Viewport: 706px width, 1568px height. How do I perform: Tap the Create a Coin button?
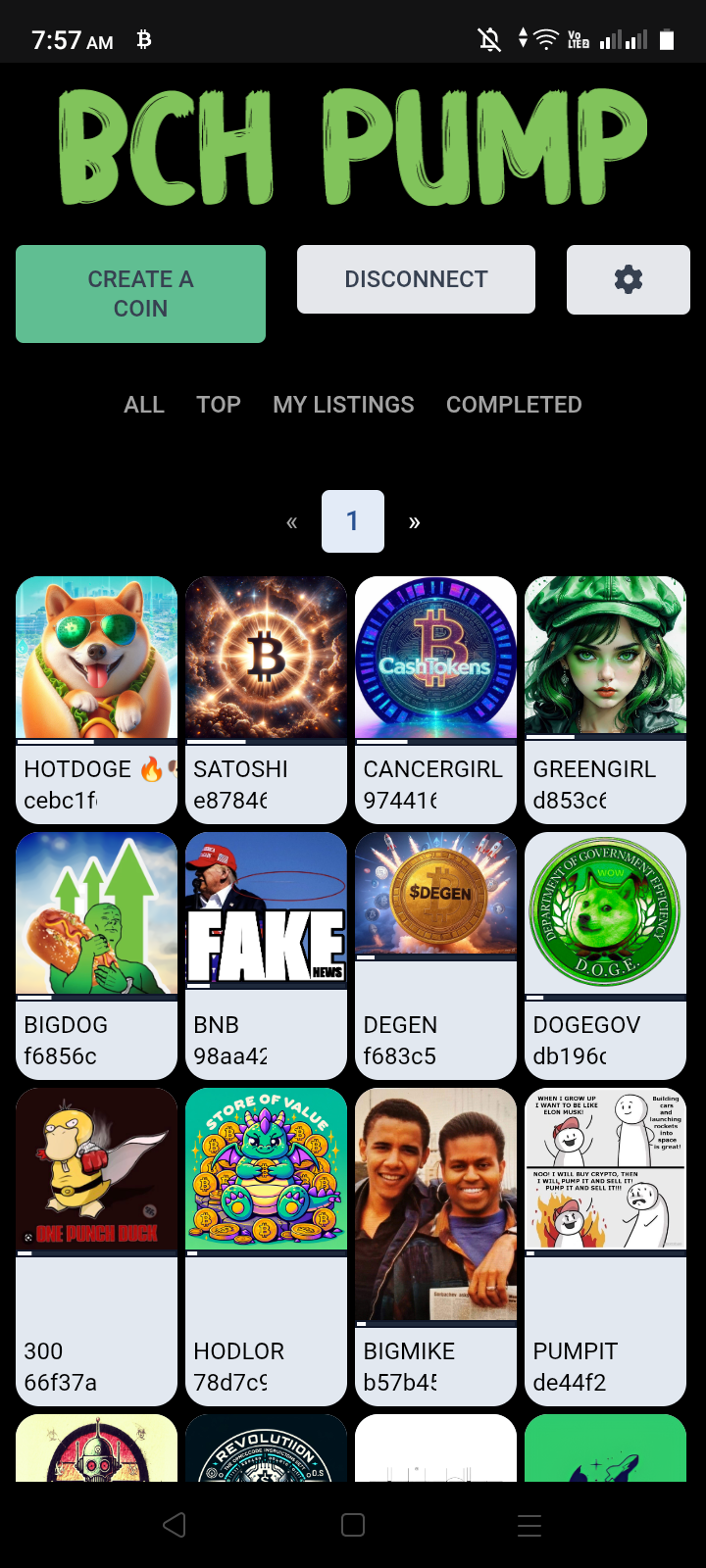tap(140, 294)
